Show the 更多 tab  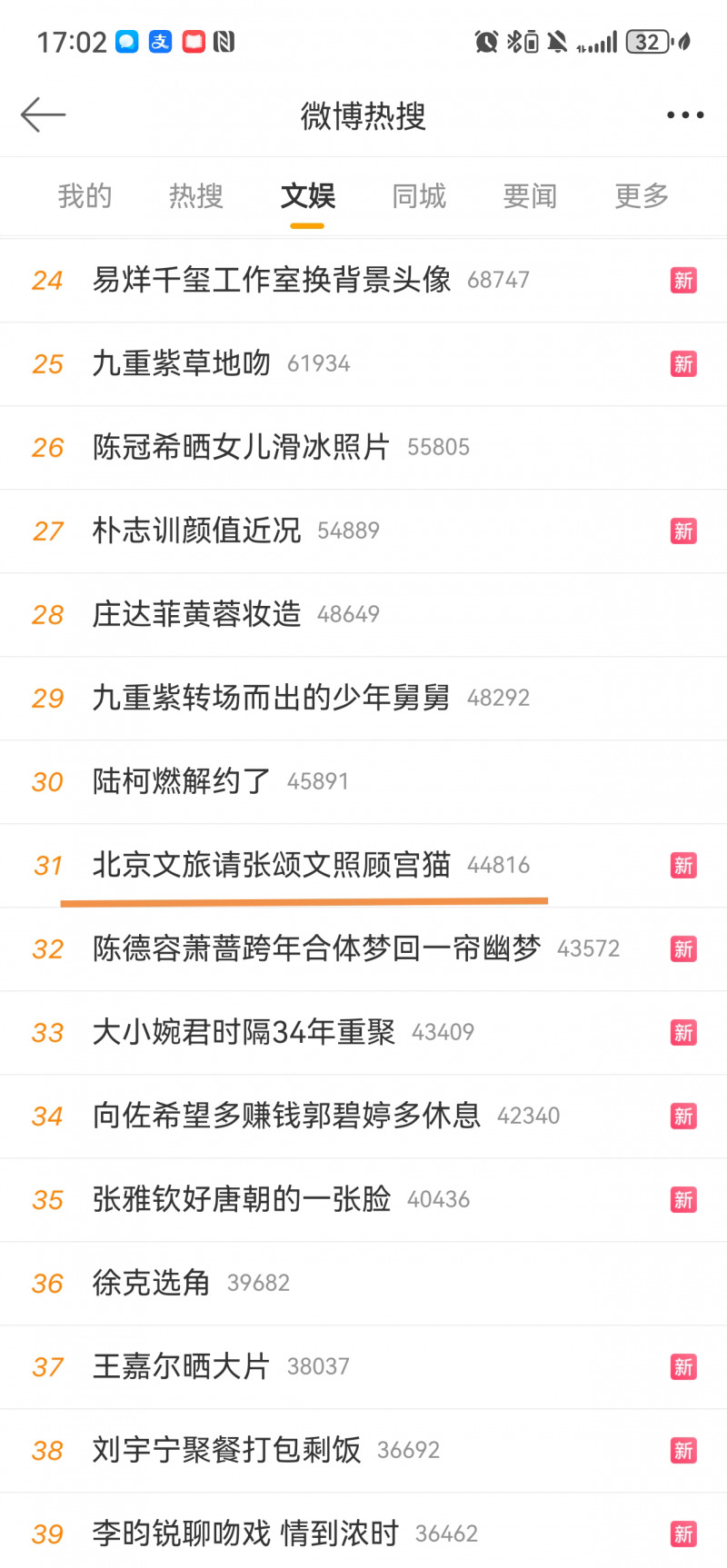[x=642, y=196]
